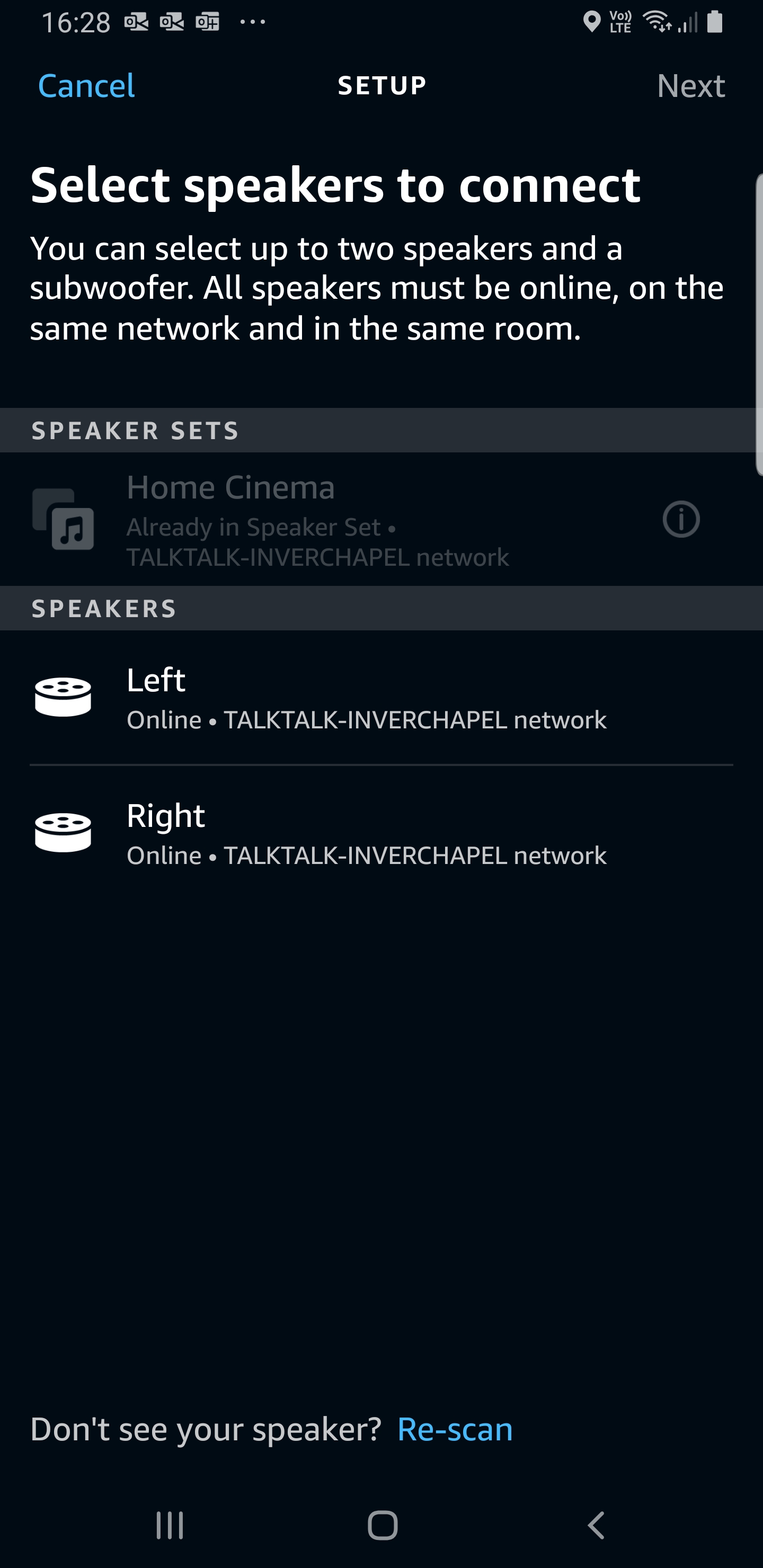This screenshot has height=1568, width=763.
Task: Open info for Home Cinema speaker set
Action: coord(680,519)
